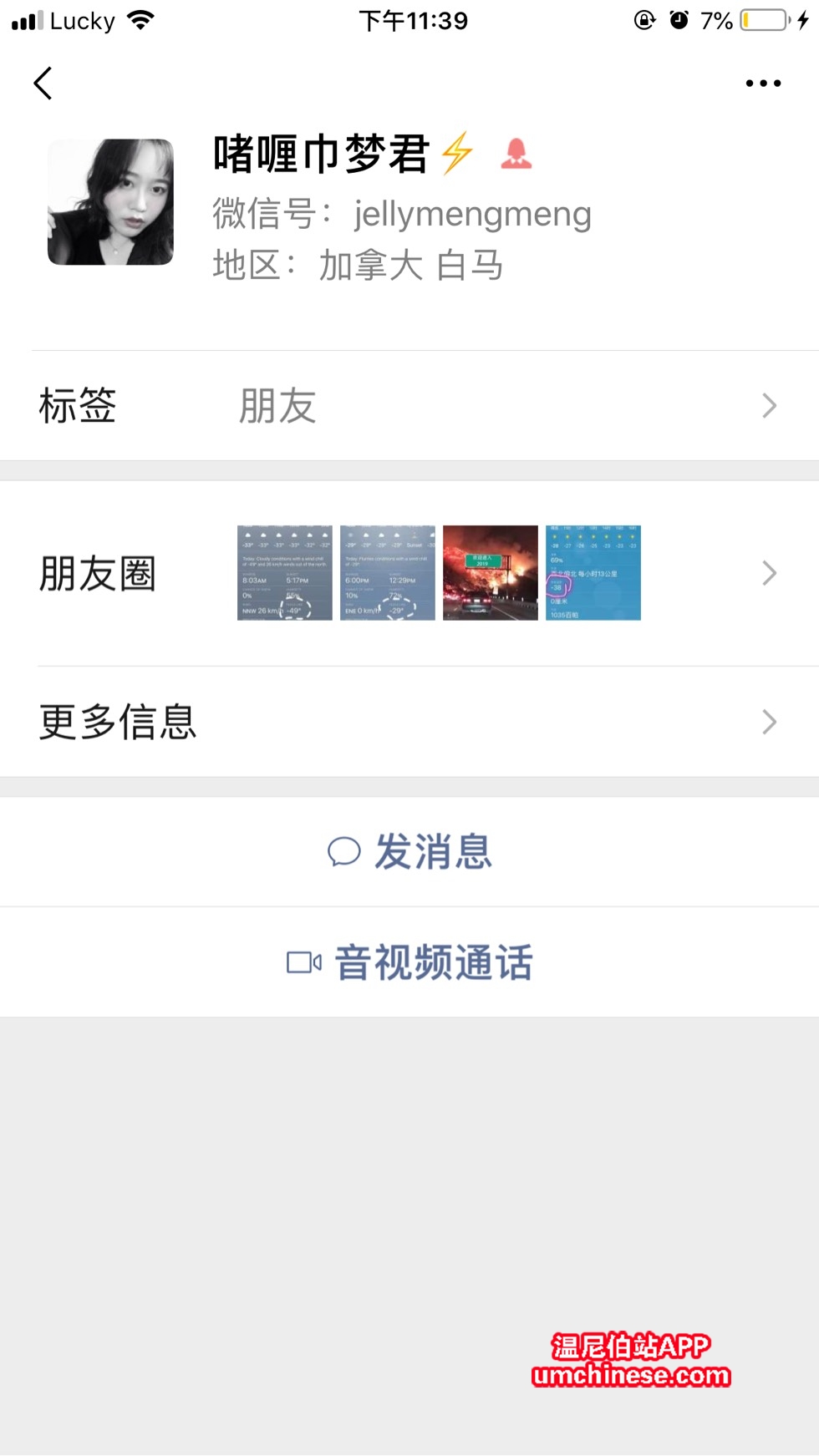Open the 标签 tags row
Screen dimensions: 819x1456
pyautogui.click(x=409, y=406)
